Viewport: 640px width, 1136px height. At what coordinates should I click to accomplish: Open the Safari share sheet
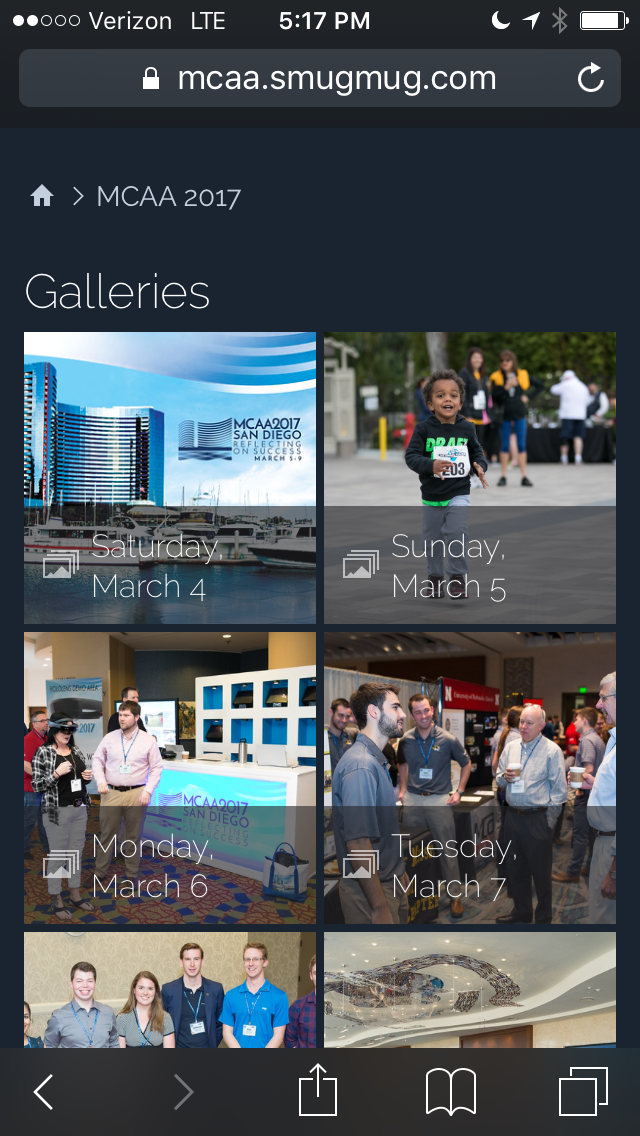point(318,1090)
